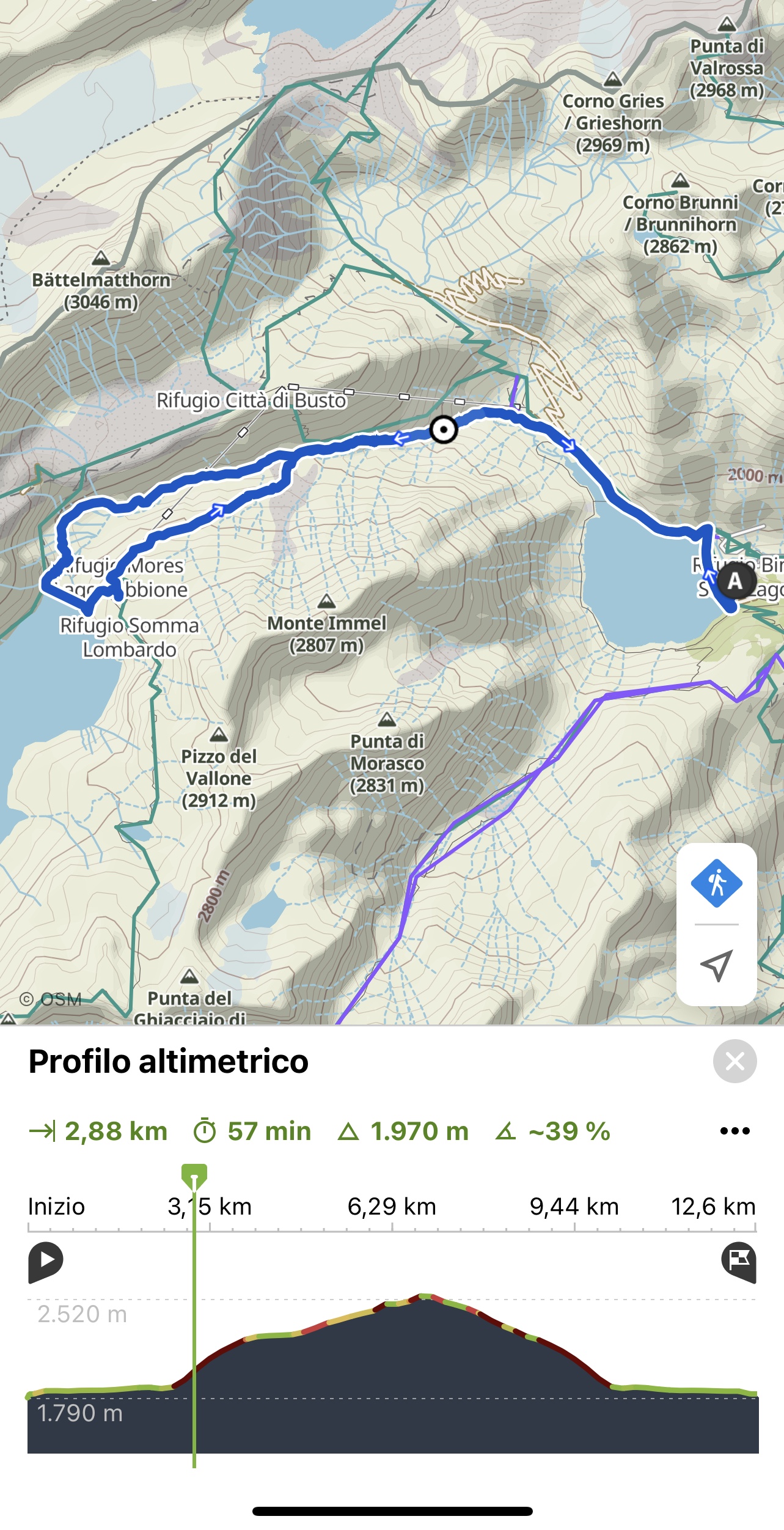Tap the green position handle on profile
Image resolution: width=784 pixels, height=1530 pixels.
point(194,1175)
